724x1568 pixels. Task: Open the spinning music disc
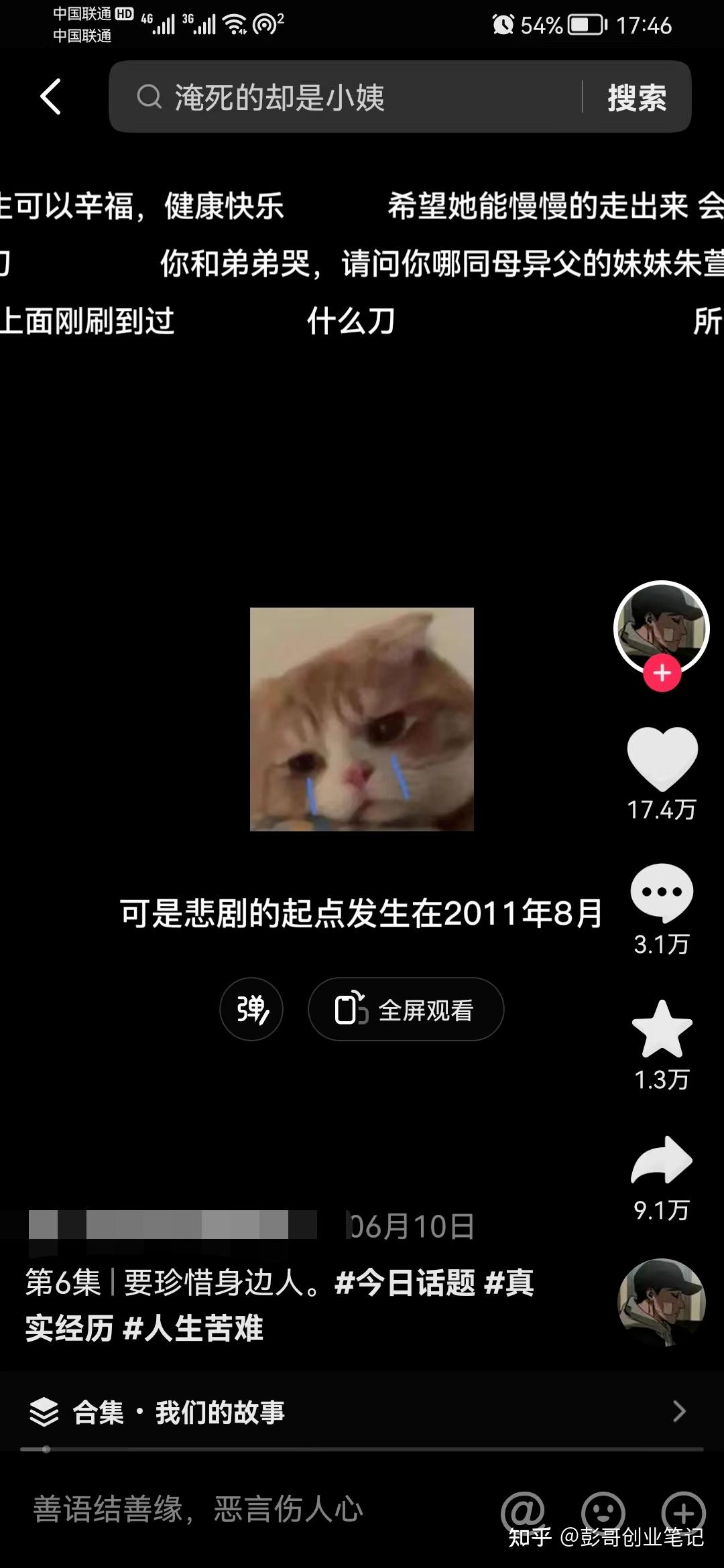coord(661,1303)
